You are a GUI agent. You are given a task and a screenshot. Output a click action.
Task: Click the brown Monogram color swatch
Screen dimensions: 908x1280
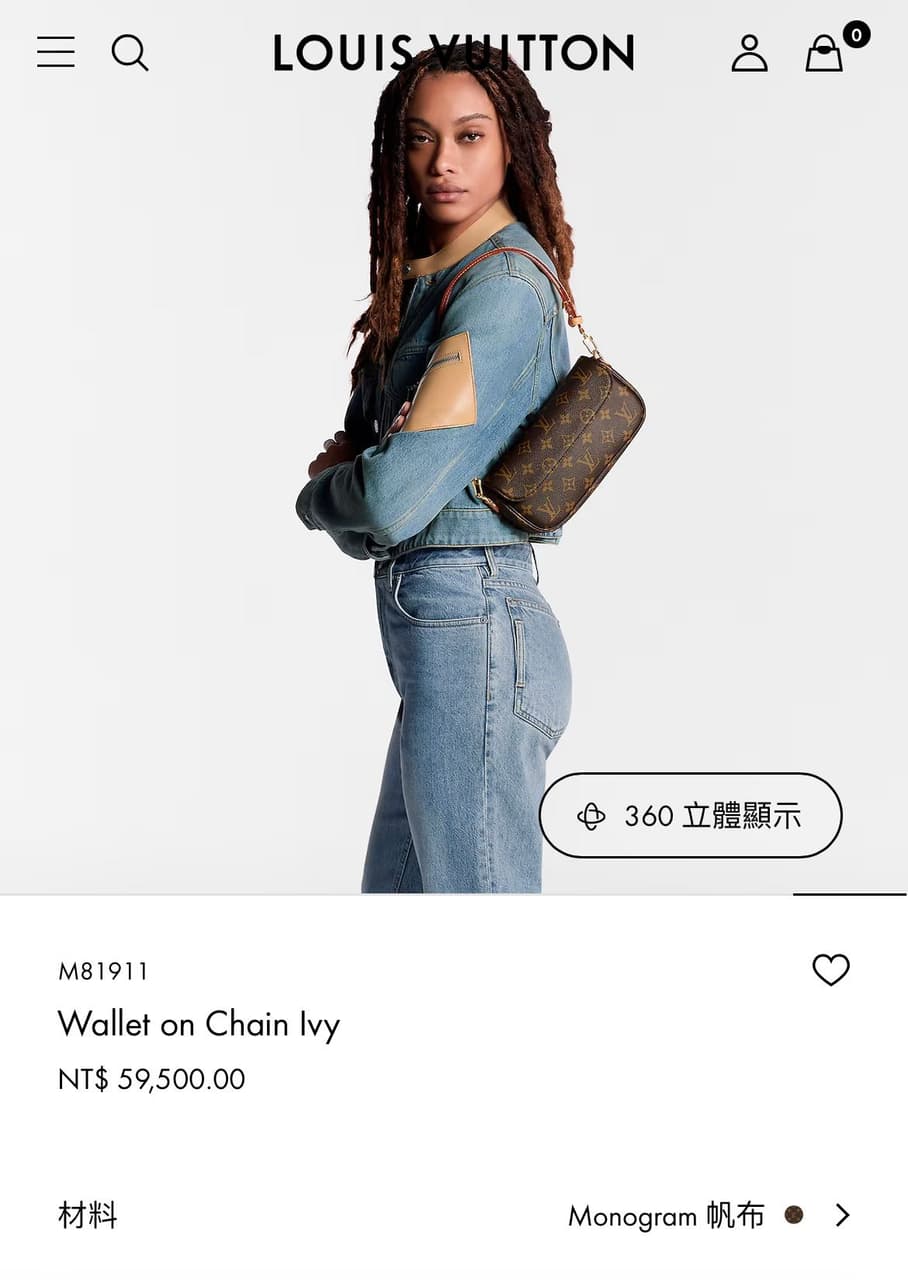794,1216
